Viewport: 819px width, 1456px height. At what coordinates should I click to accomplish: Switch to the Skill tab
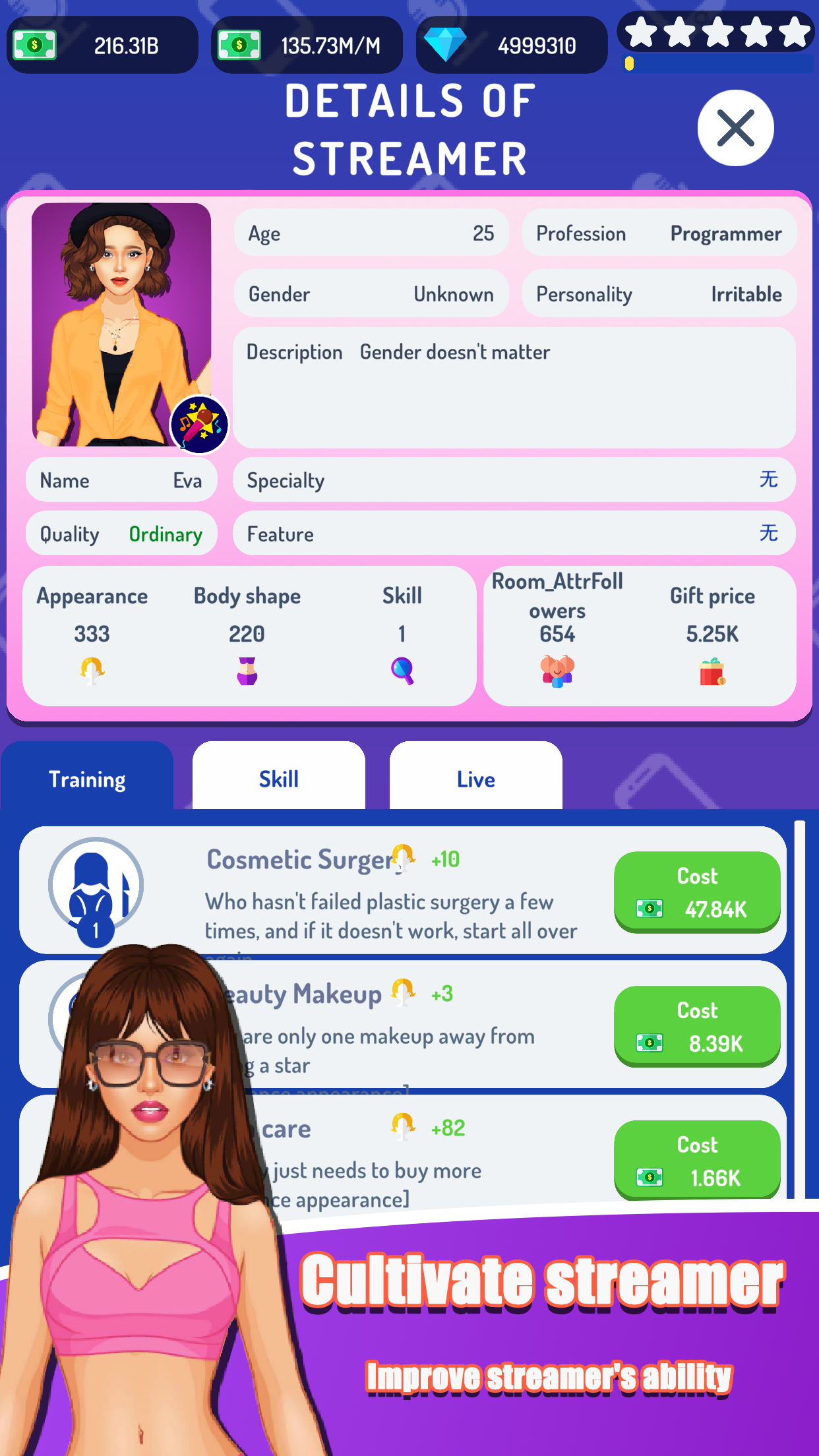278,779
